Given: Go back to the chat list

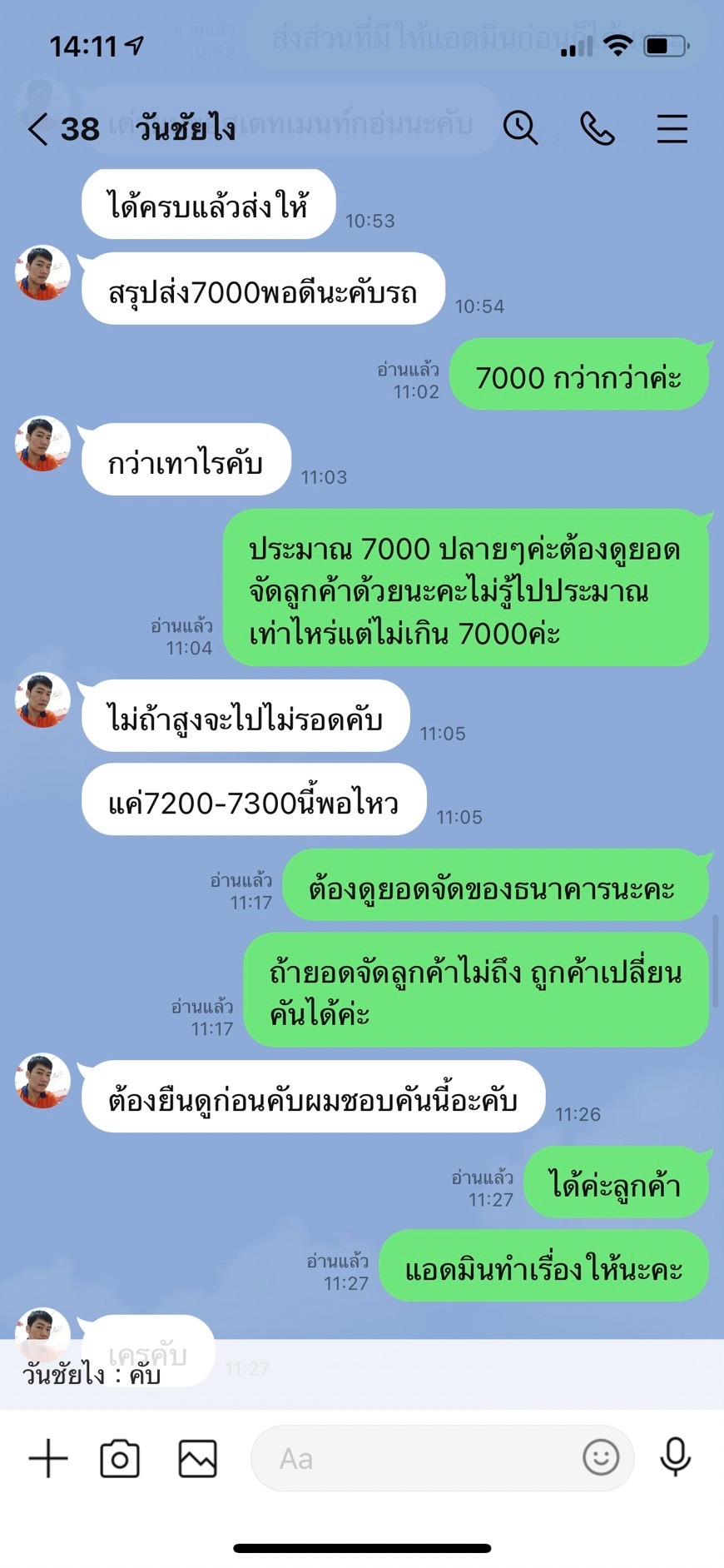Looking at the screenshot, I should coord(38,129).
